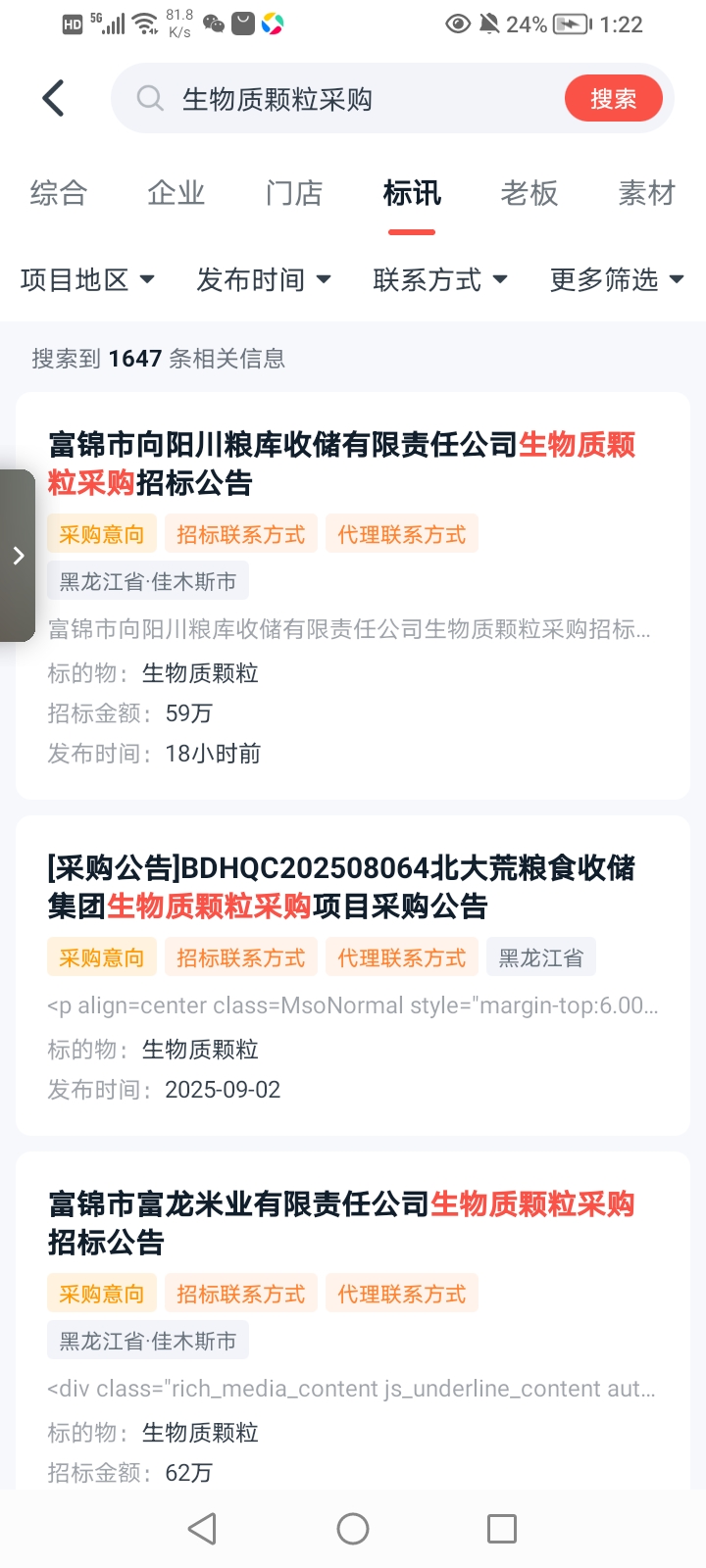Switch to the 企业 tab

[176, 193]
